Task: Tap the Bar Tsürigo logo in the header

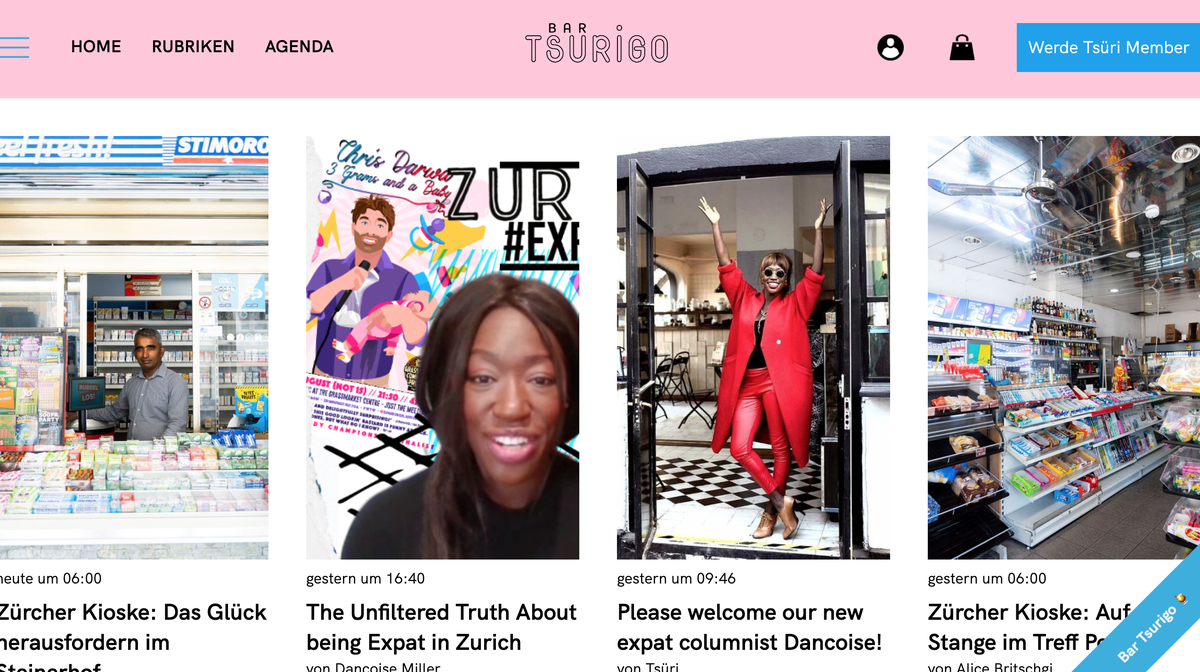Action: tap(597, 44)
